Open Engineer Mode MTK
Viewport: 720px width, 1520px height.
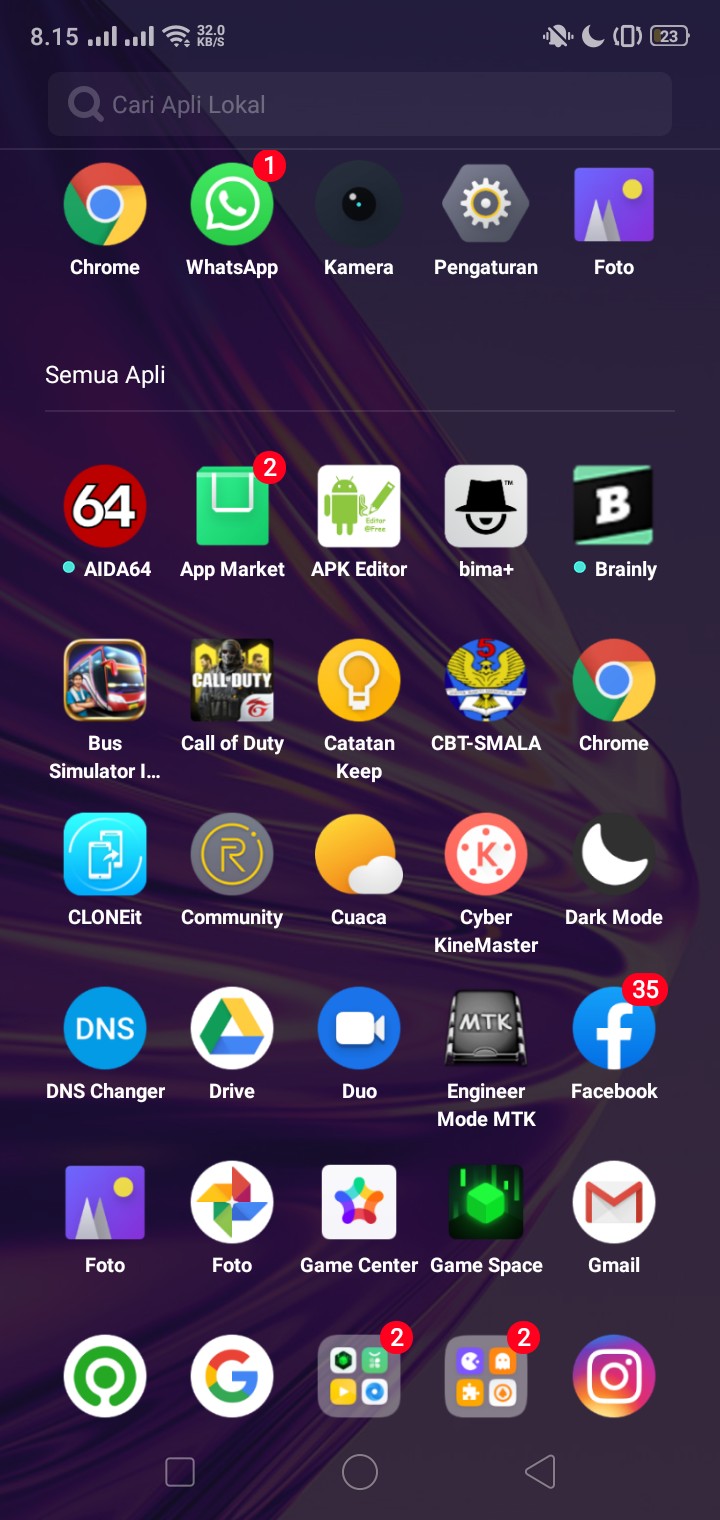(486, 1028)
